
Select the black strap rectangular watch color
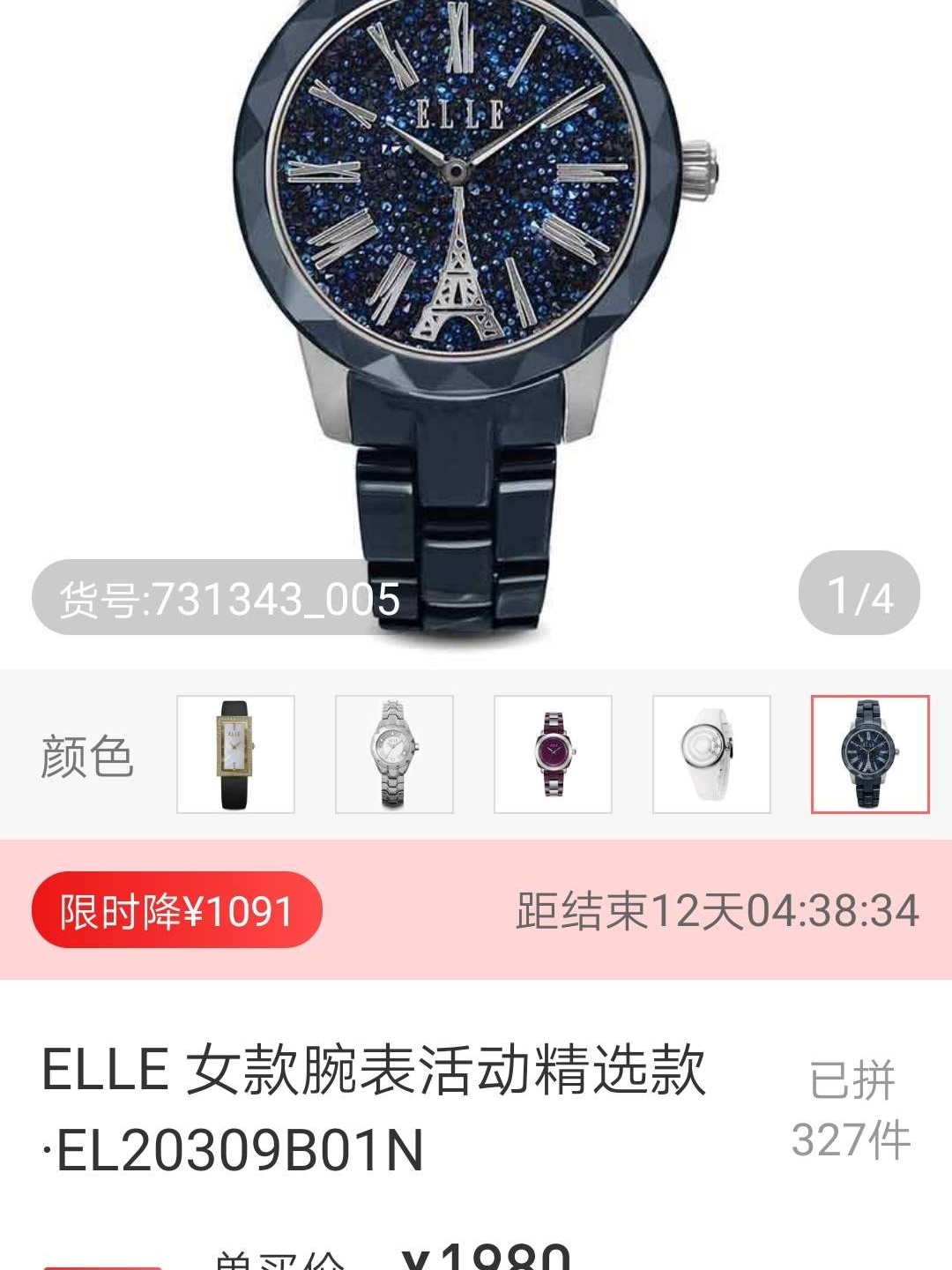click(235, 754)
